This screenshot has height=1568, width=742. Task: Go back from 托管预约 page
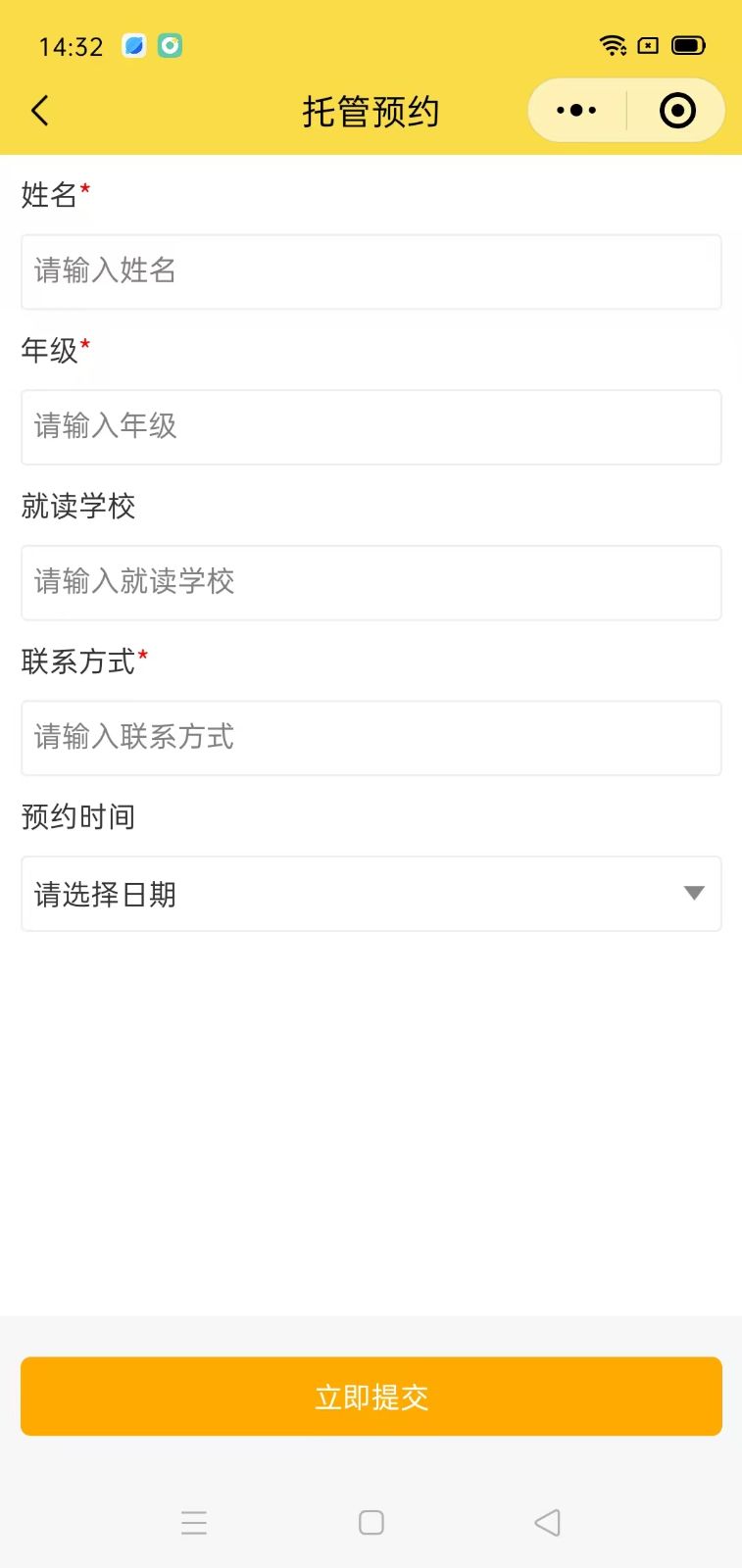pyautogui.click(x=40, y=111)
